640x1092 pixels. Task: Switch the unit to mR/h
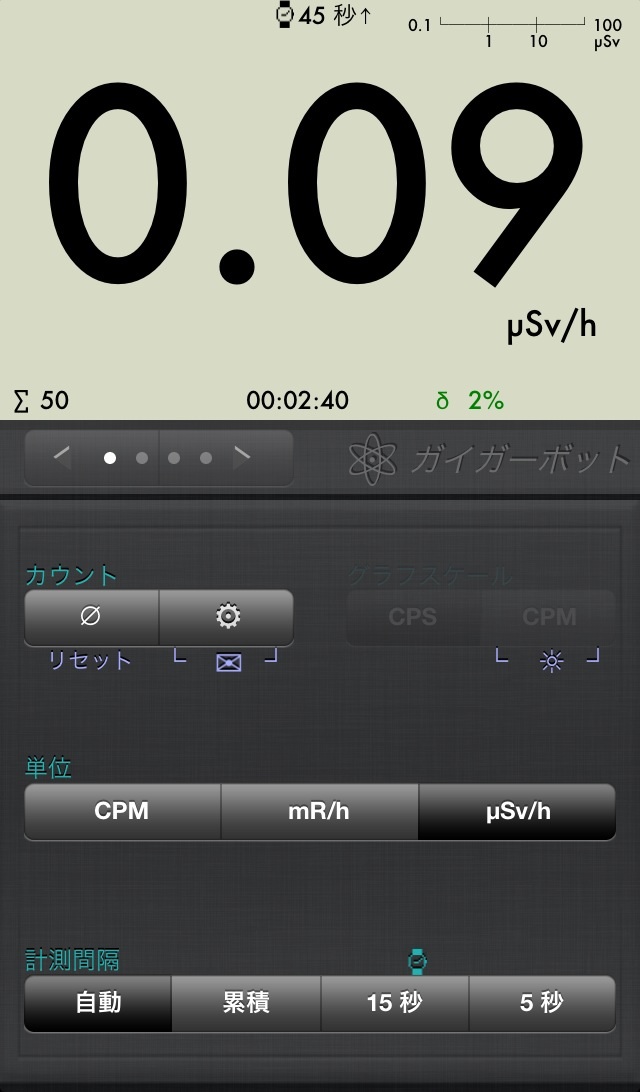tap(319, 811)
